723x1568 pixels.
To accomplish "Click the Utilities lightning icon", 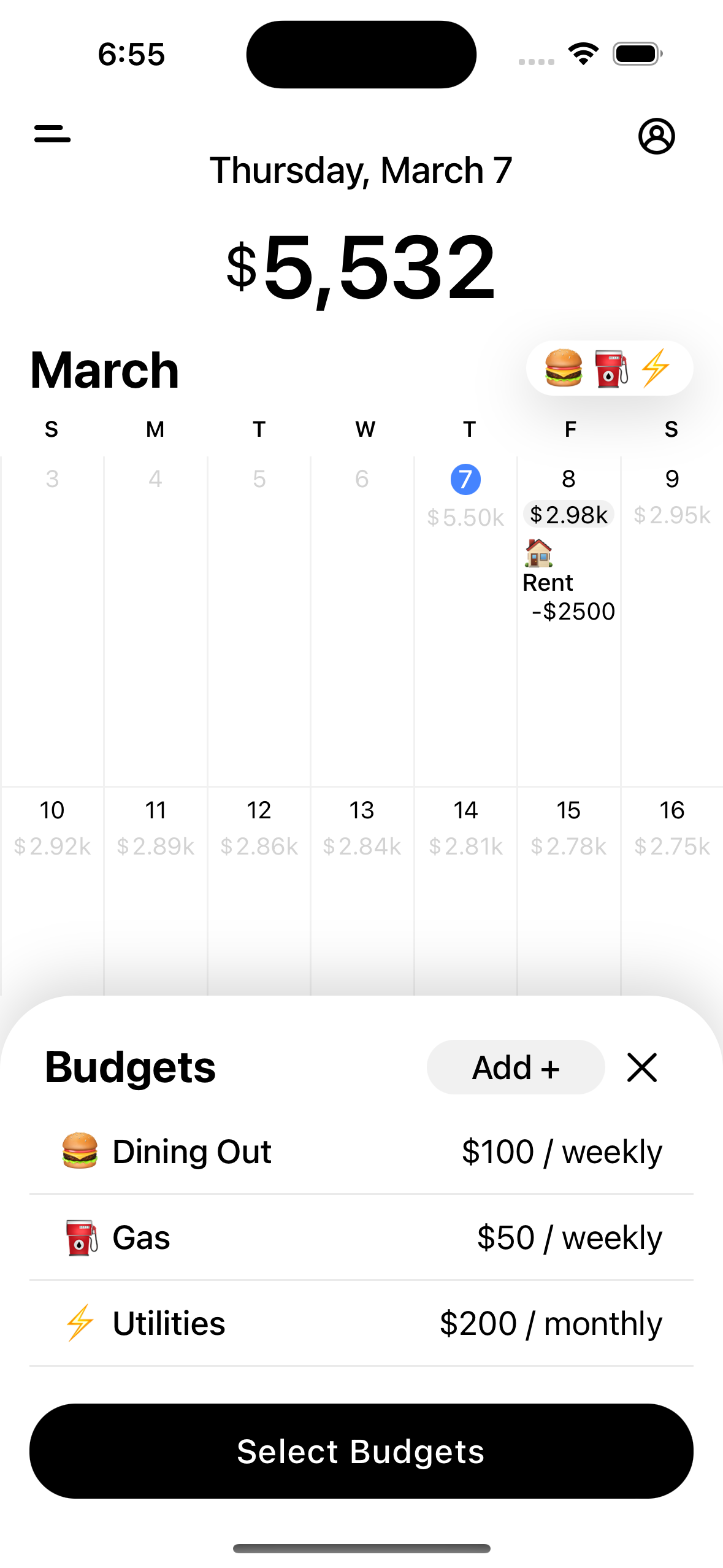I will click(78, 1323).
